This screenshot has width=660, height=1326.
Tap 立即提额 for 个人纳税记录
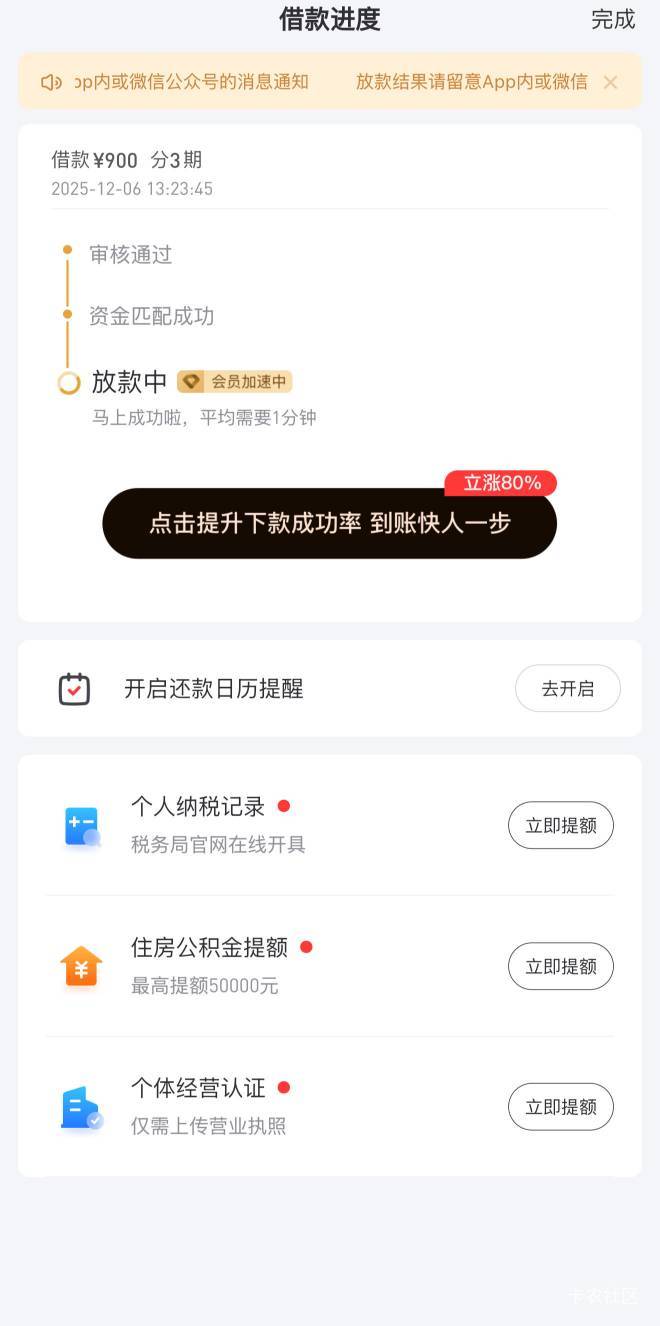pos(560,825)
